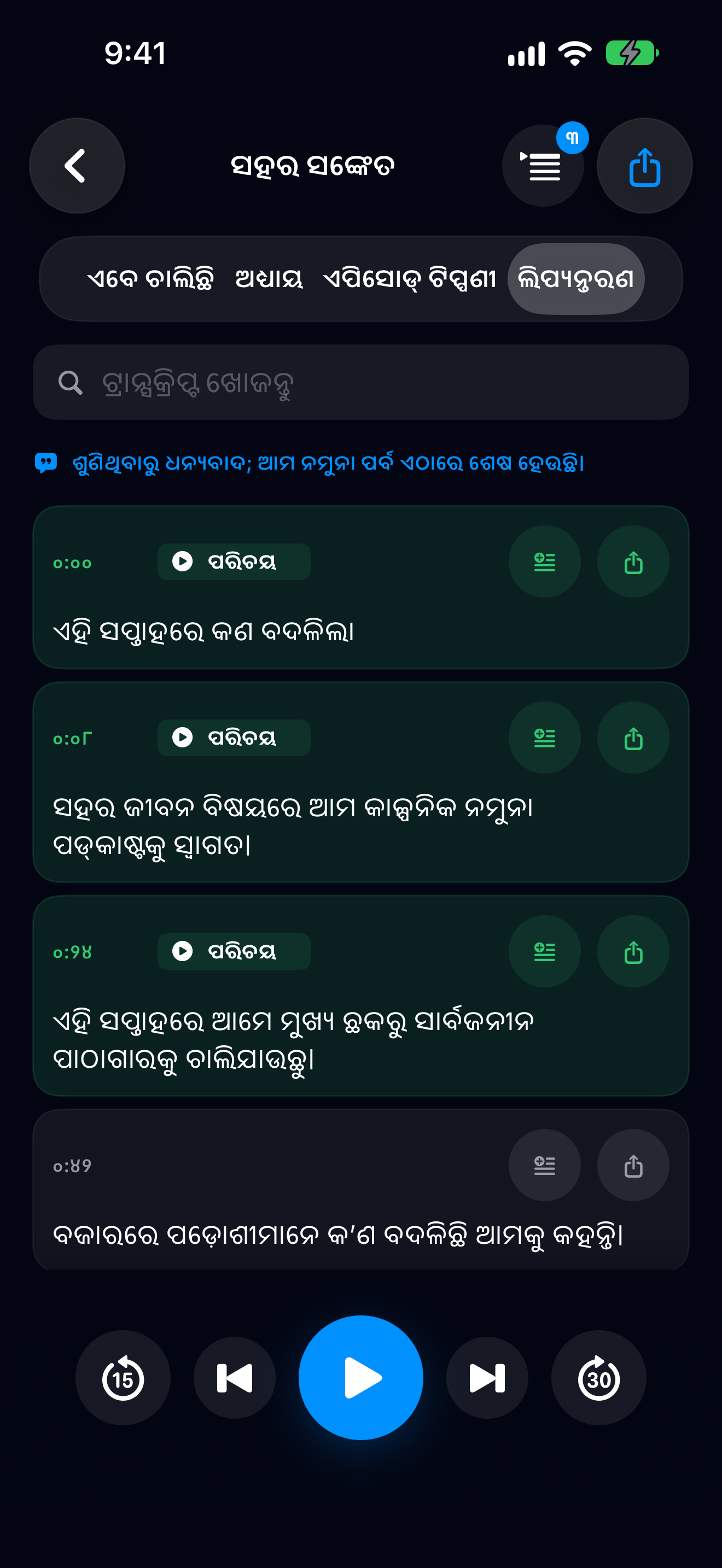Share the transcript line at ୦:୪୨
722x1568 pixels.
633,1165
